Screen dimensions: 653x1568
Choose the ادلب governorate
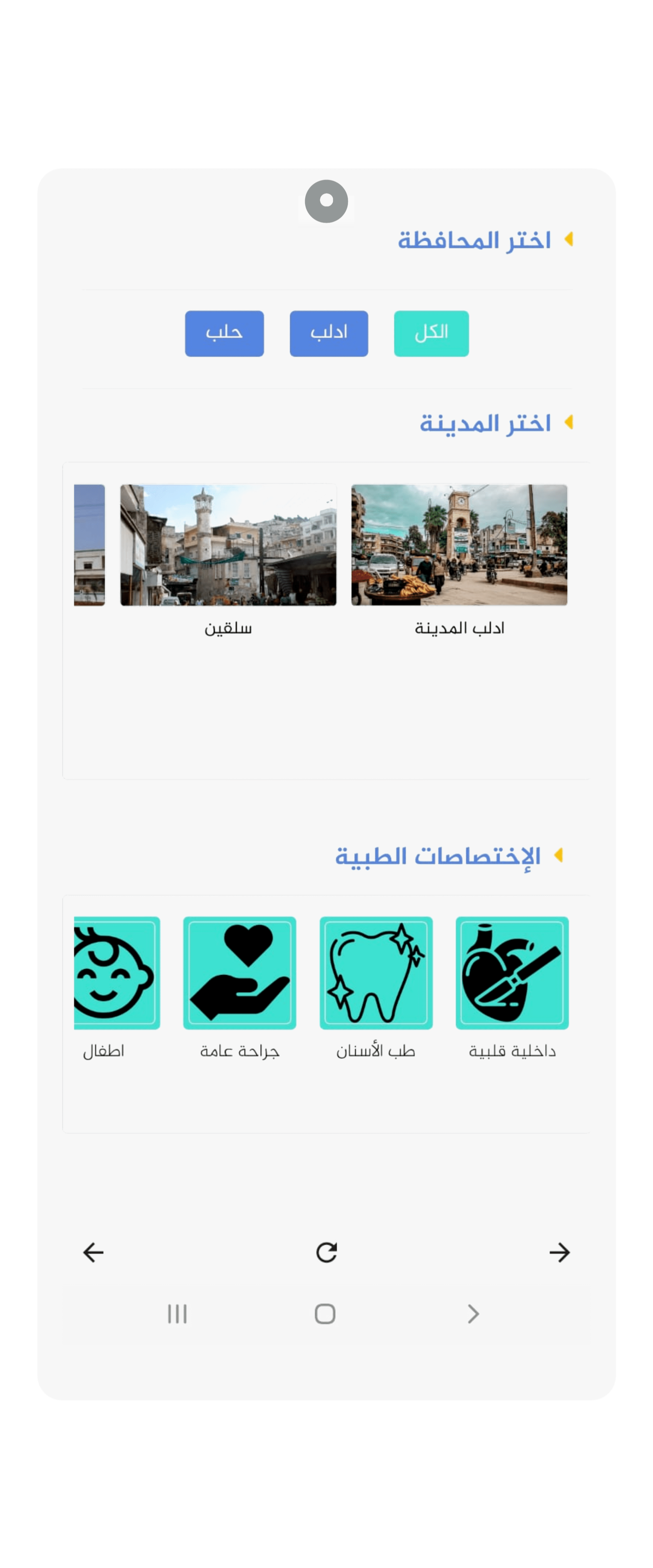click(x=329, y=333)
